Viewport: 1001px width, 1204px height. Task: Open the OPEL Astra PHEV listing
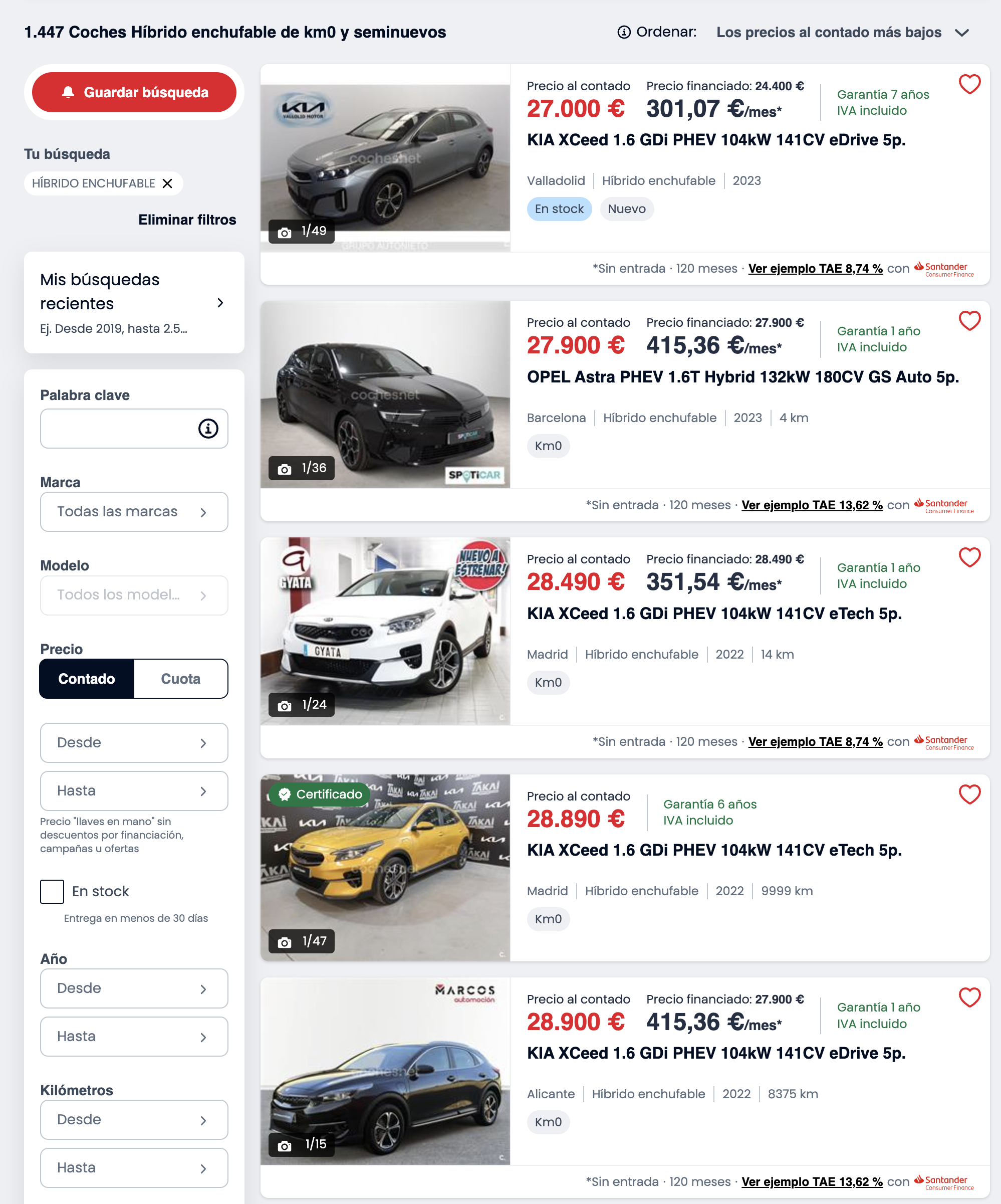(x=742, y=377)
